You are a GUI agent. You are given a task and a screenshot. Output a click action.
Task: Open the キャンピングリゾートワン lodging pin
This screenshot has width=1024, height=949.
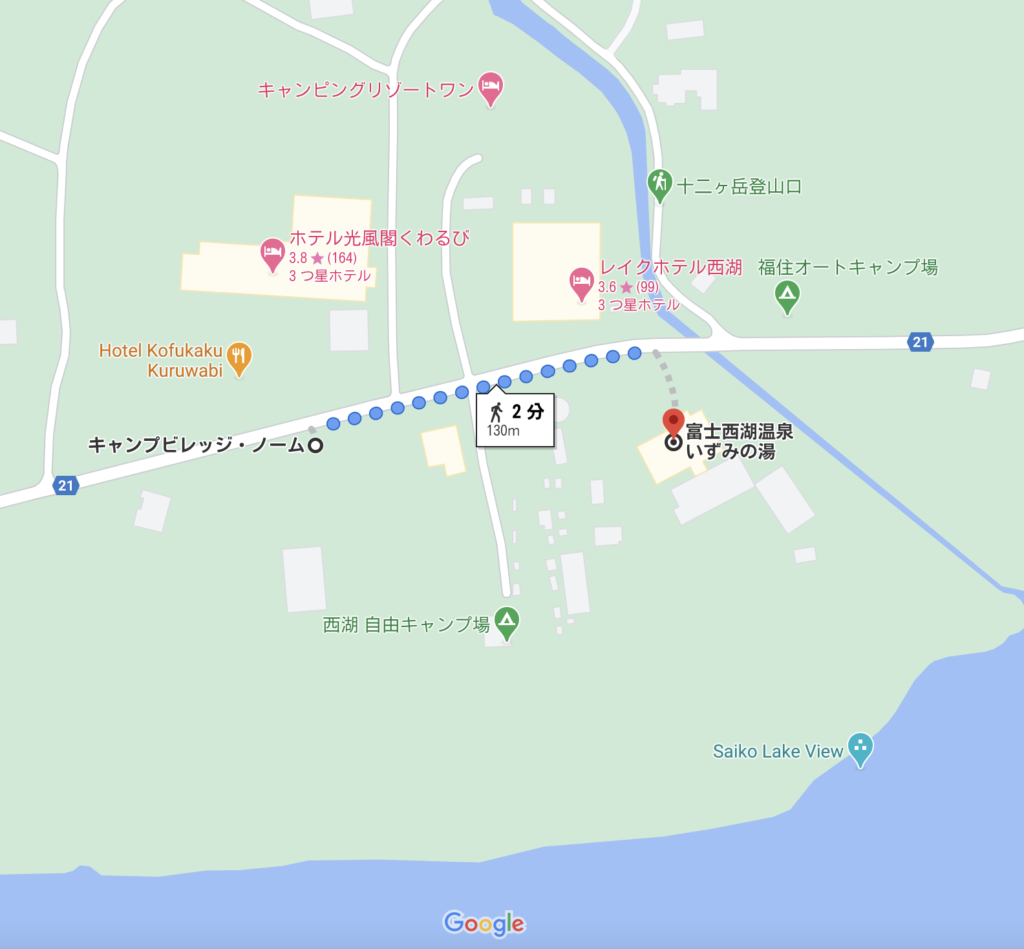coord(489,88)
